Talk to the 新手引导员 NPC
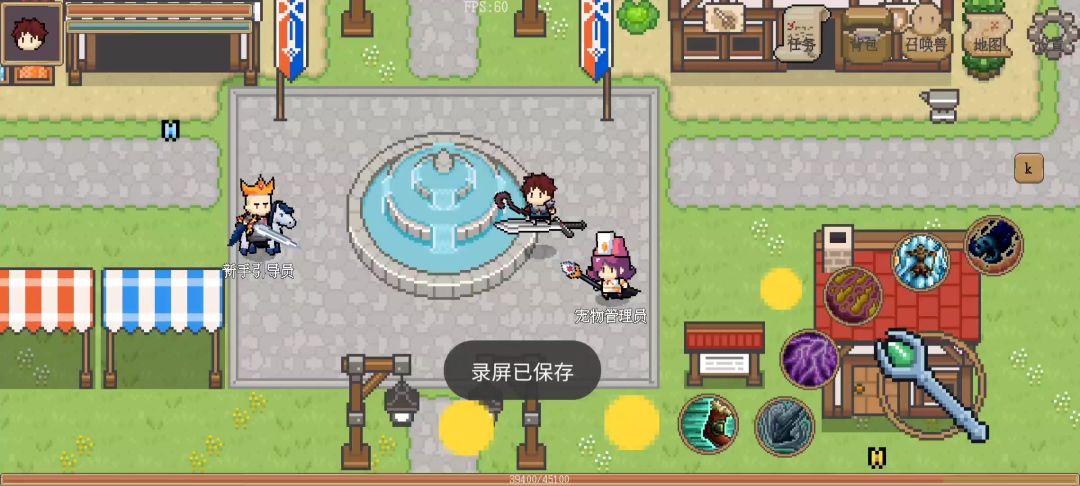Image resolution: width=1080 pixels, height=486 pixels. tap(262, 215)
